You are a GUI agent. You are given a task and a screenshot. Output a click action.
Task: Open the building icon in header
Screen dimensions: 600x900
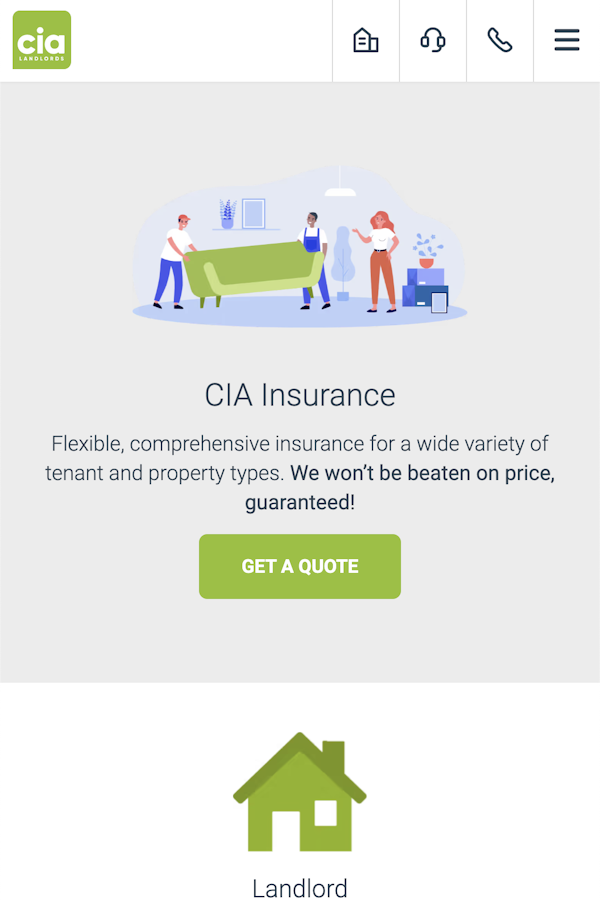coord(366,40)
